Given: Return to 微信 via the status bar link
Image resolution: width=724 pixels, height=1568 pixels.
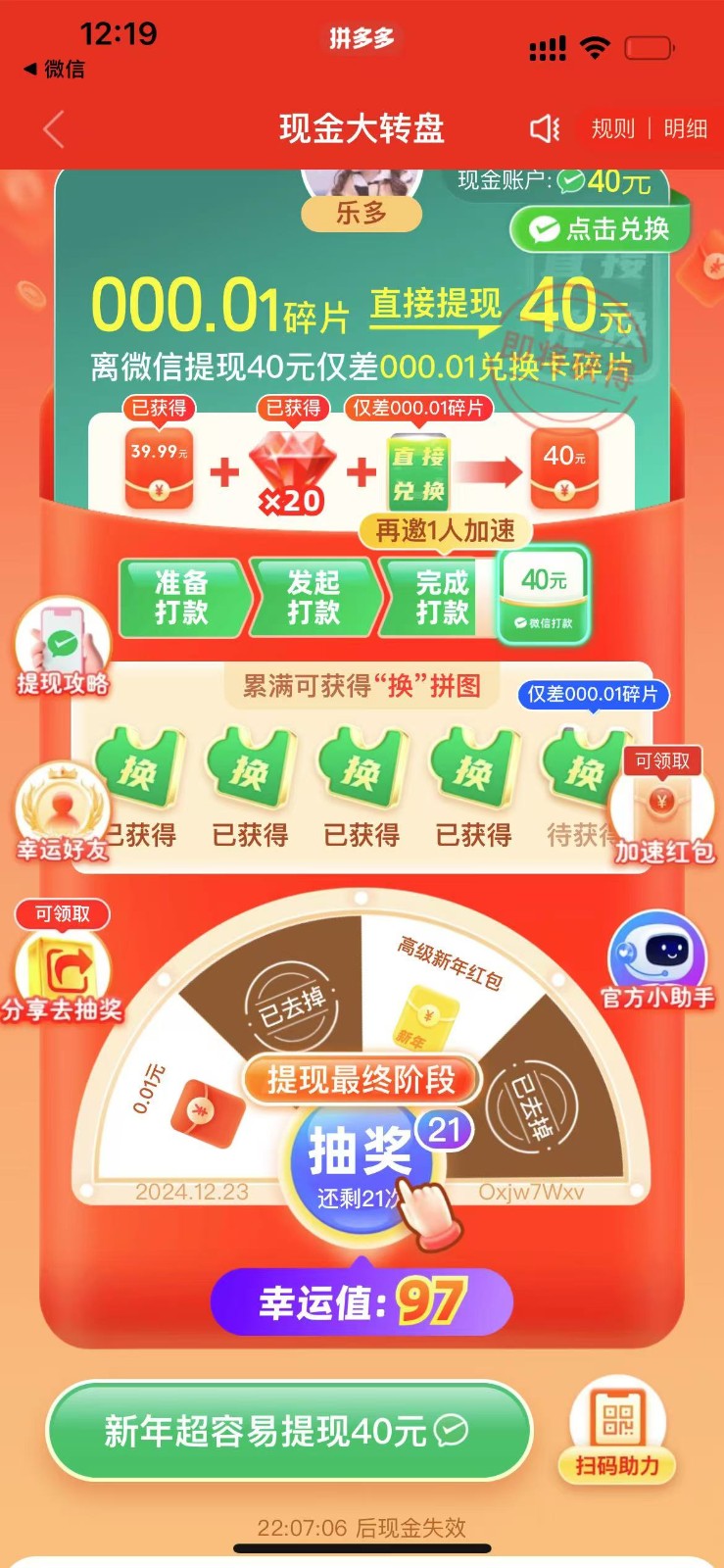Looking at the screenshot, I should [55, 69].
